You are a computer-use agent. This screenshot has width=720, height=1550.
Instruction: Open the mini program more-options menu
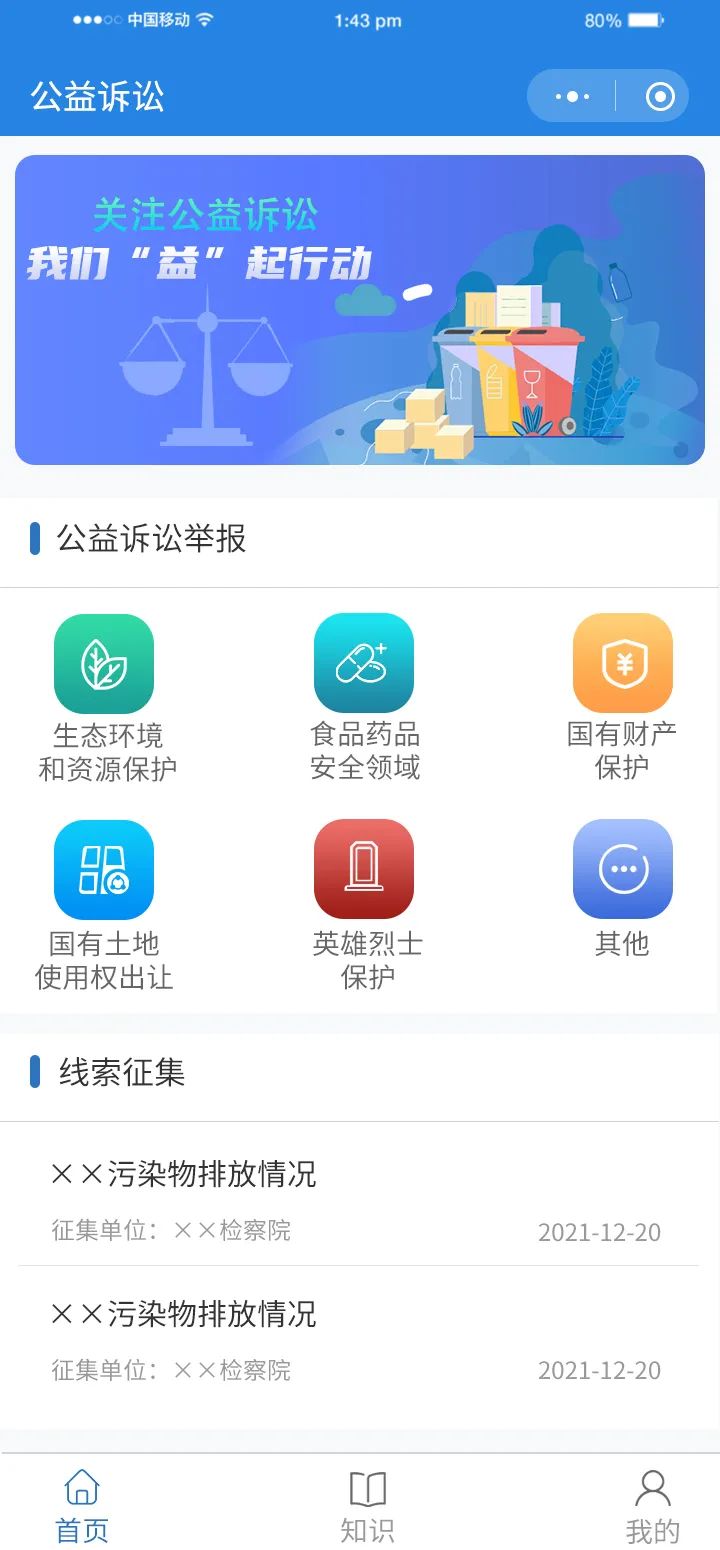pyautogui.click(x=572, y=97)
